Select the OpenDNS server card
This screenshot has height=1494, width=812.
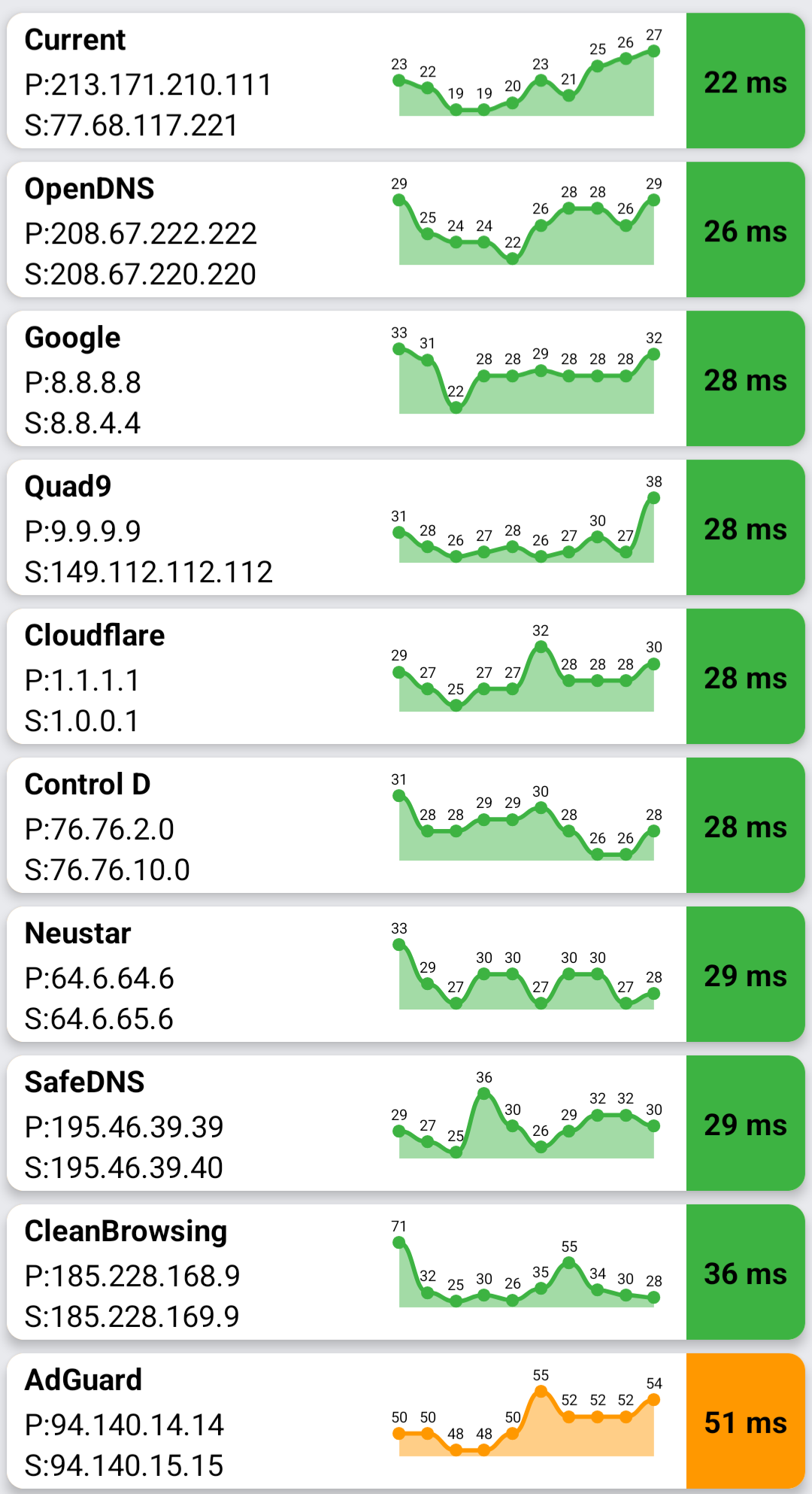pos(406,229)
